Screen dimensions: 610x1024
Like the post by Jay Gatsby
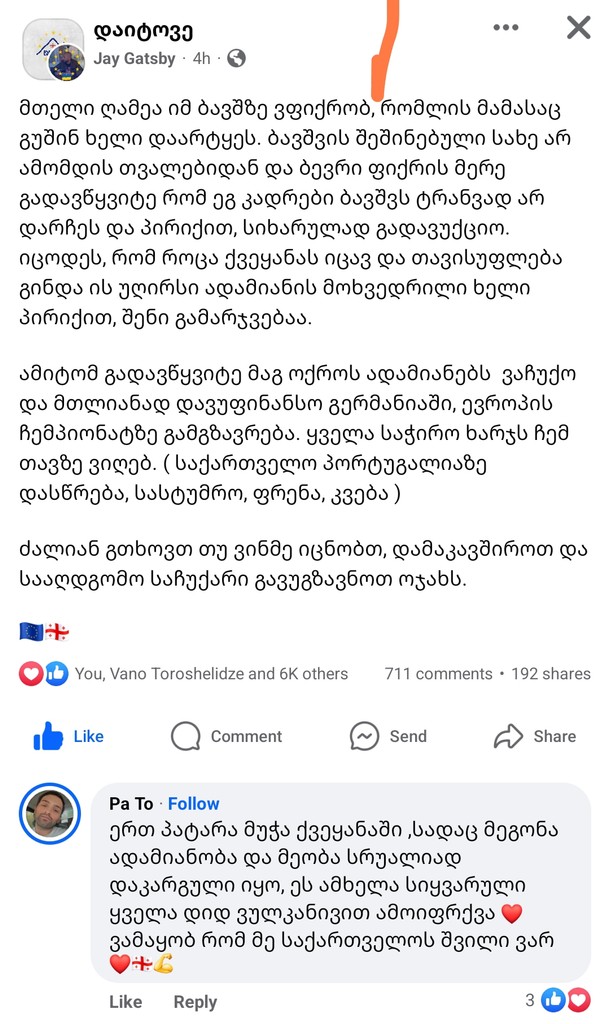69,737
